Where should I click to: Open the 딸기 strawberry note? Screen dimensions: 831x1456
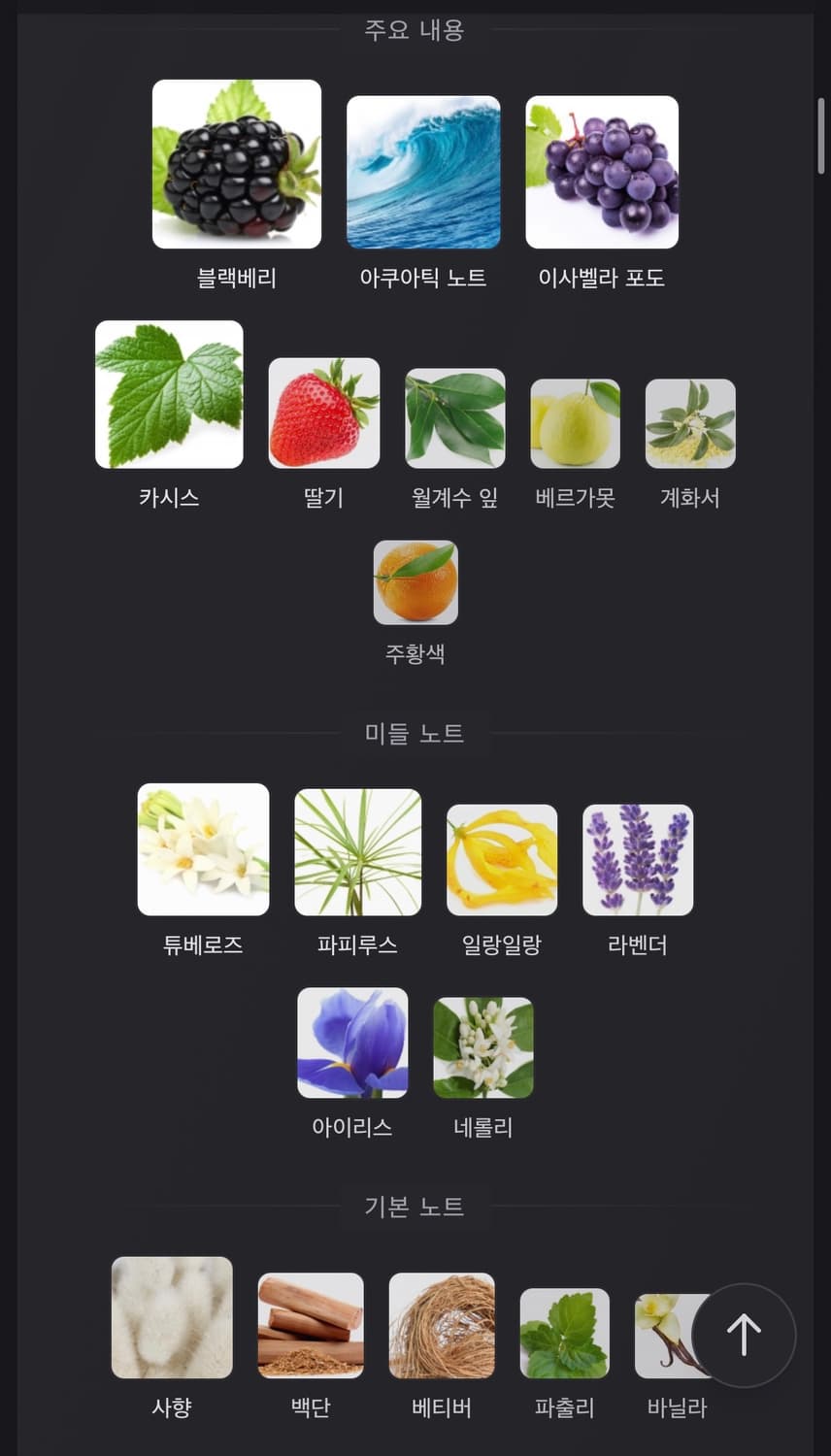323,413
